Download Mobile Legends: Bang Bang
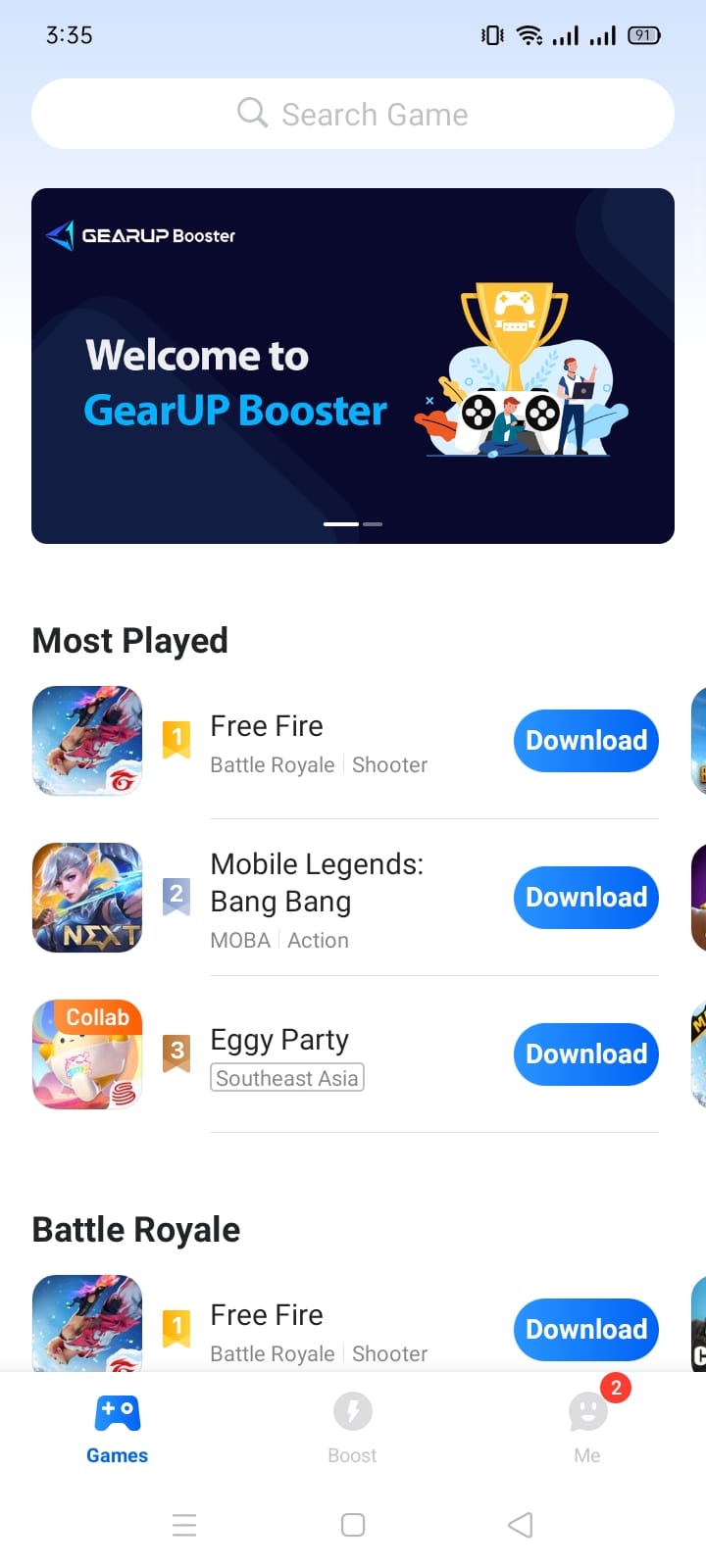The width and height of the screenshot is (706, 1568). 585,898
